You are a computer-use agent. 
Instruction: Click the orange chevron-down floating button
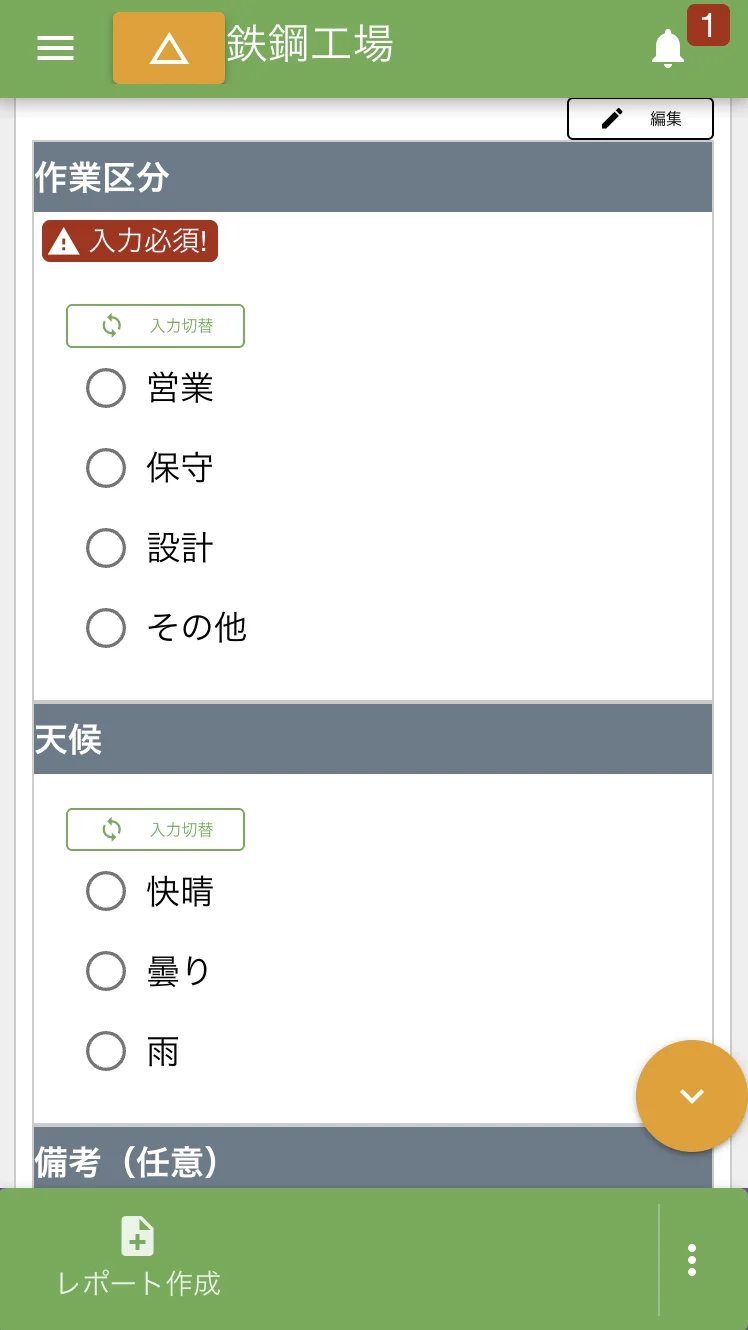(x=691, y=1095)
